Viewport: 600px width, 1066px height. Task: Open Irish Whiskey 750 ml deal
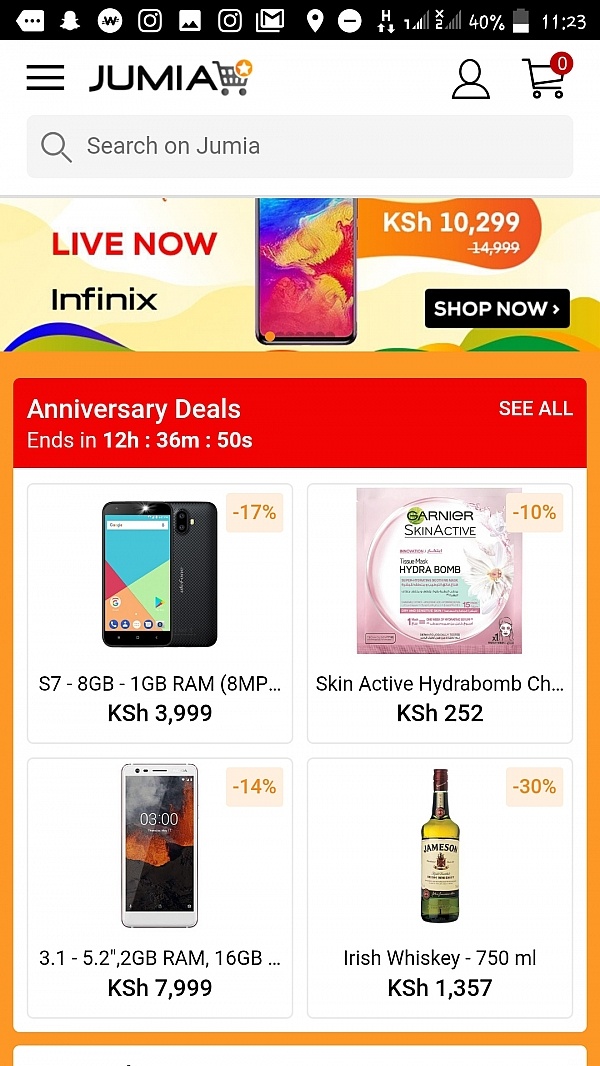(x=440, y=885)
